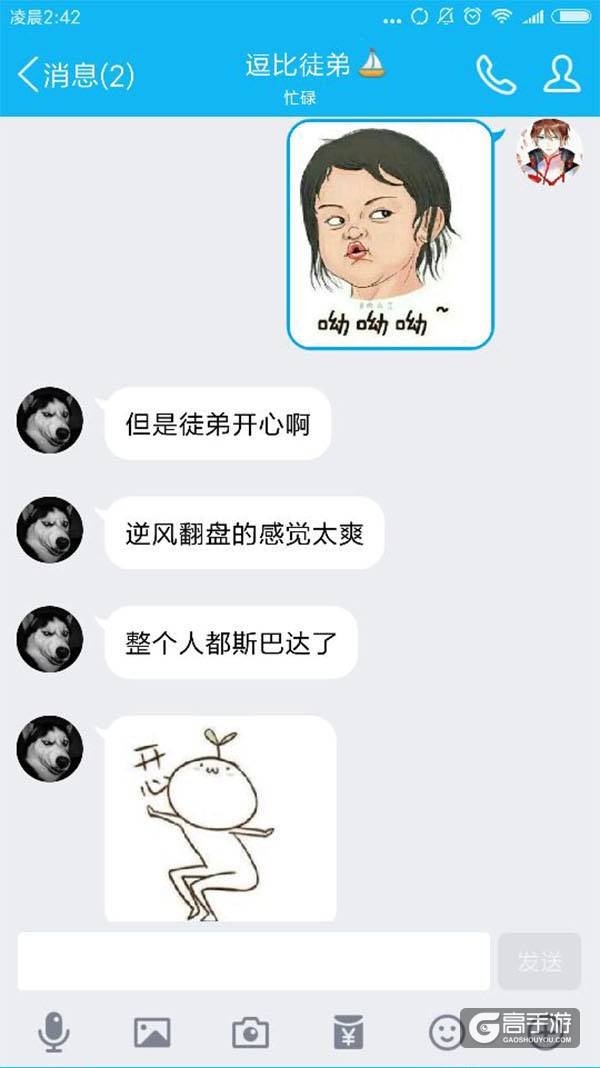The image size is (600, 1068).
Task: Open the picture gallery icon
Action: coord(152,1031)
